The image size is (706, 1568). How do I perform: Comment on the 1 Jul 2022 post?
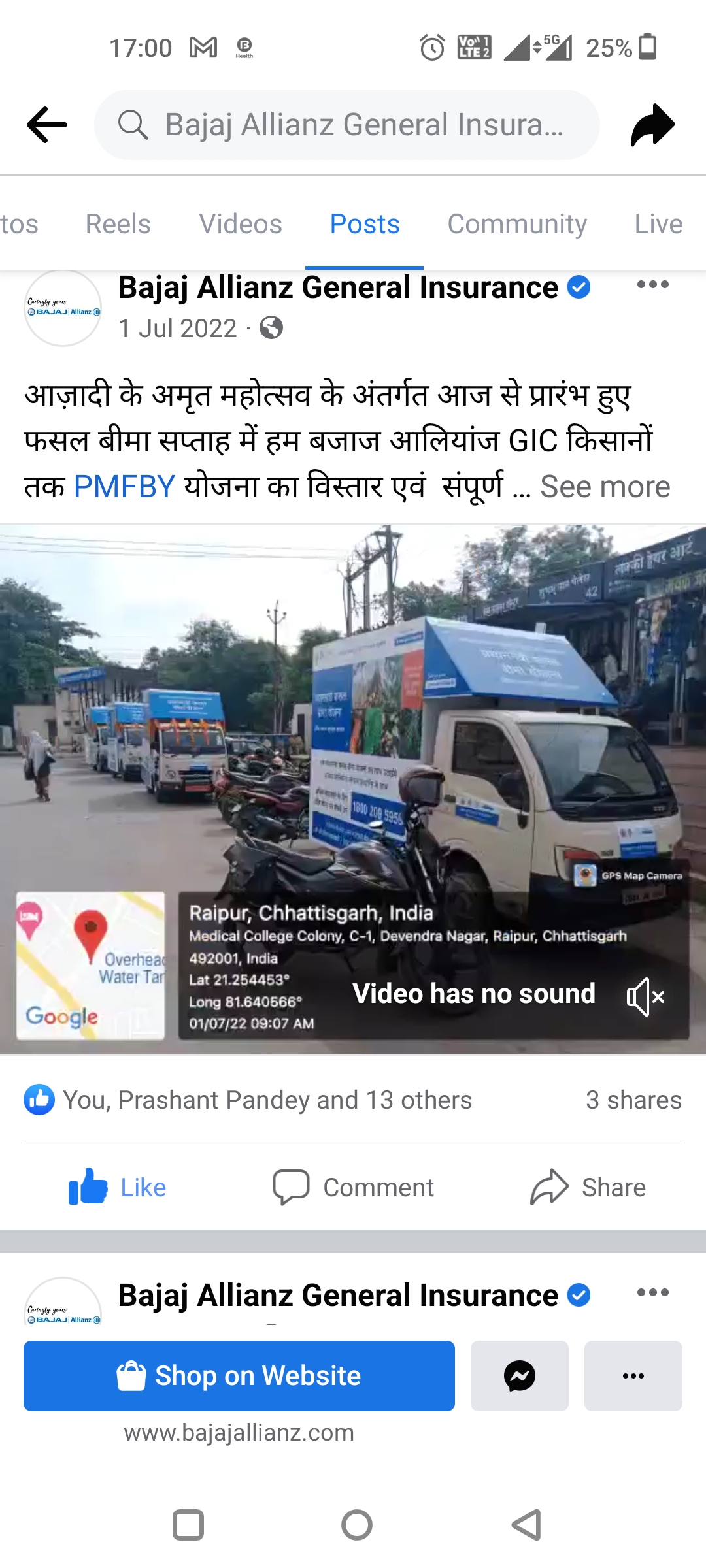(x=353, y=1187)
